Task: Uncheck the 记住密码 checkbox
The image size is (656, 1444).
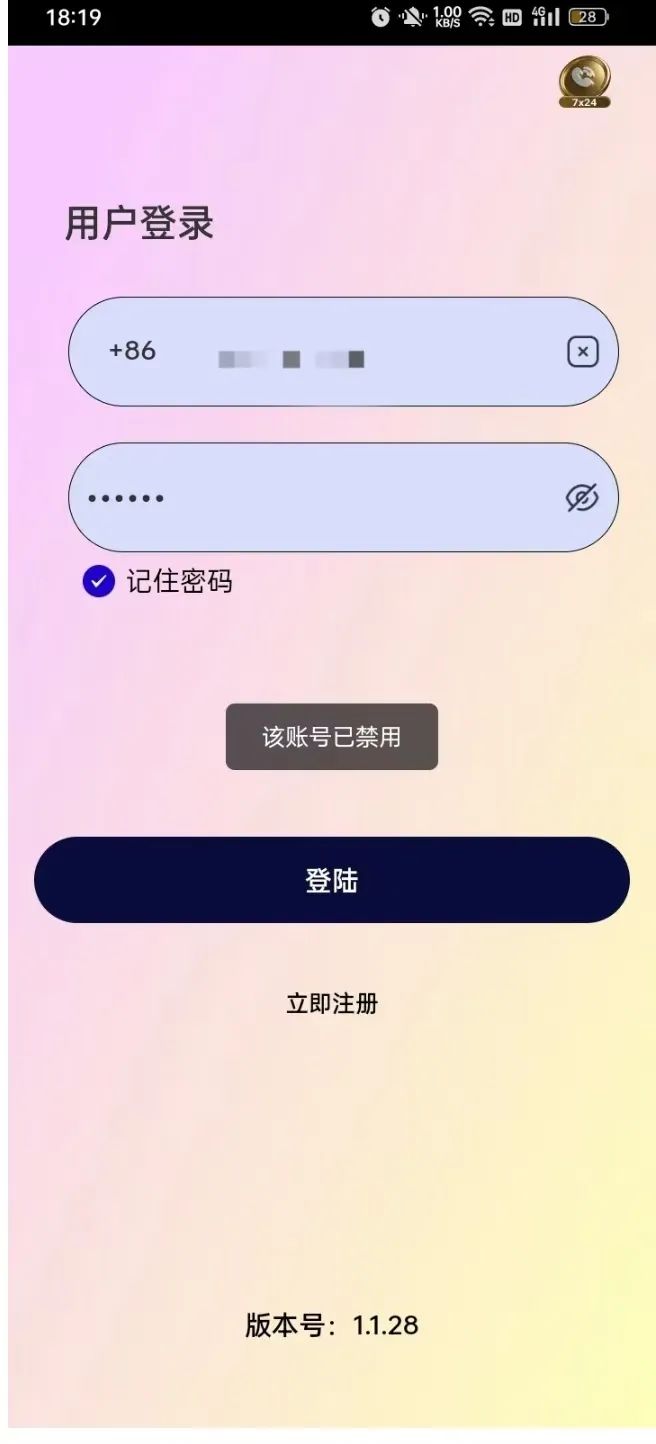Action: pyautogui.click(x=99, y=581)
